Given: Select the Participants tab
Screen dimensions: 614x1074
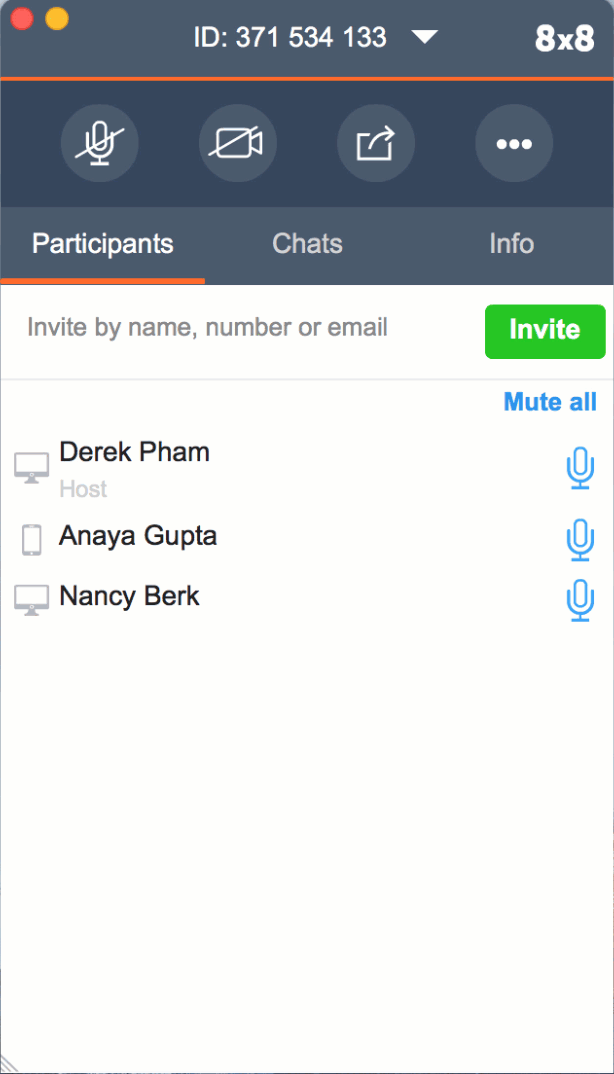Looking at the screenshot, I should coord(103,244).
